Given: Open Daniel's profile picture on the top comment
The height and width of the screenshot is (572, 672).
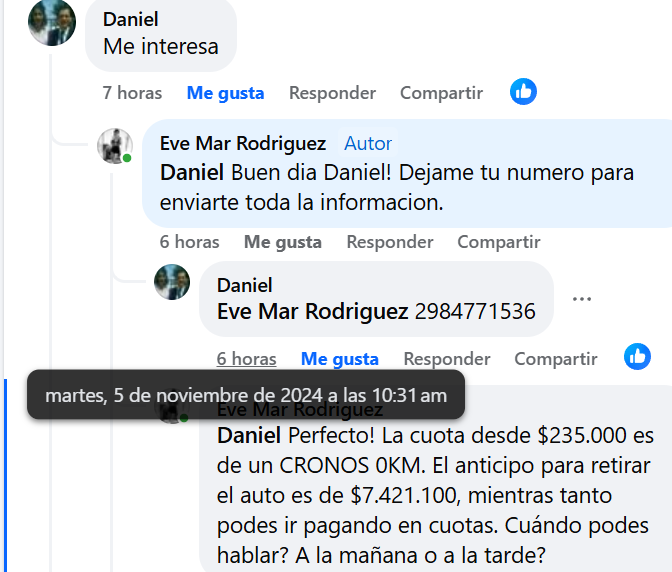Looking at the screenshot, I should (52, 23).
